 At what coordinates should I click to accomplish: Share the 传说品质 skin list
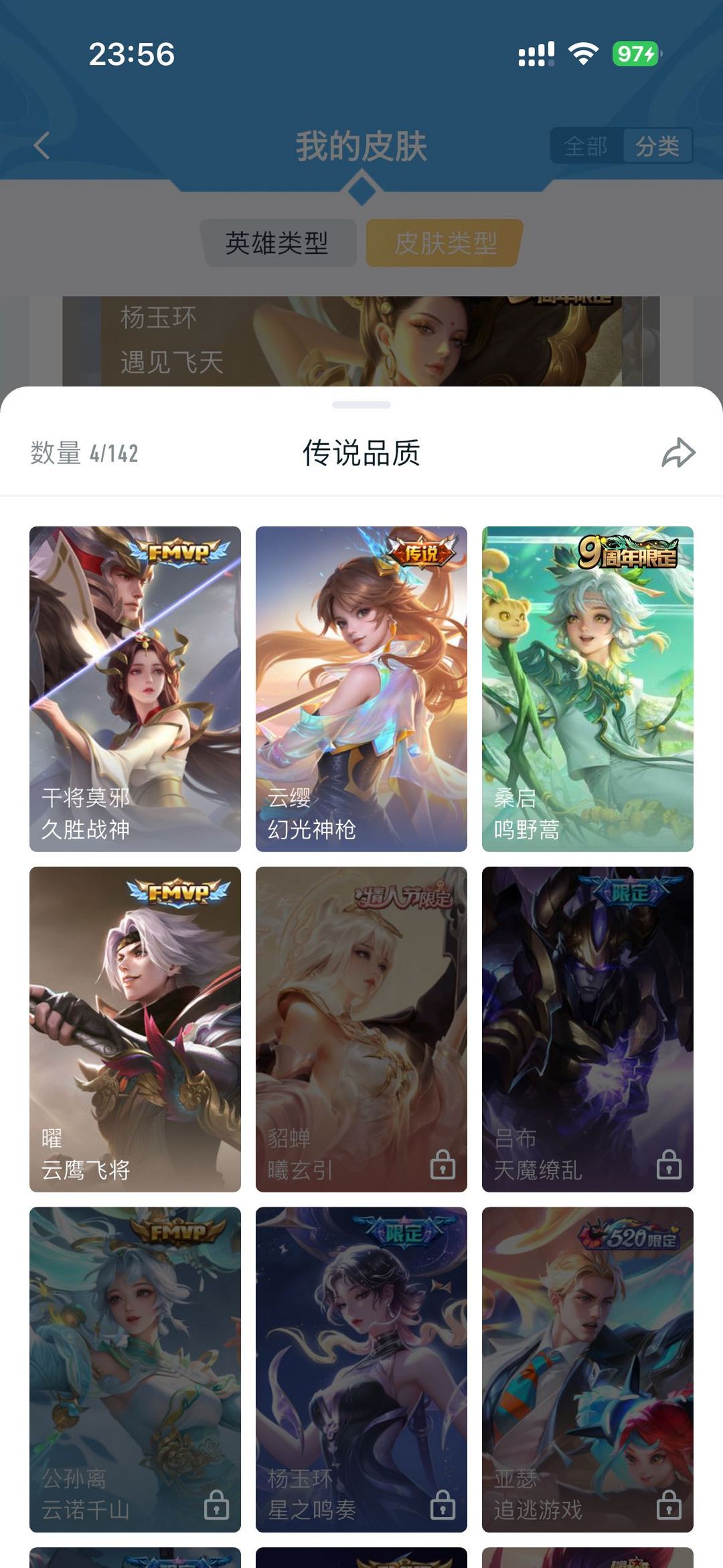pyautogui.click(x=678, y=453)
